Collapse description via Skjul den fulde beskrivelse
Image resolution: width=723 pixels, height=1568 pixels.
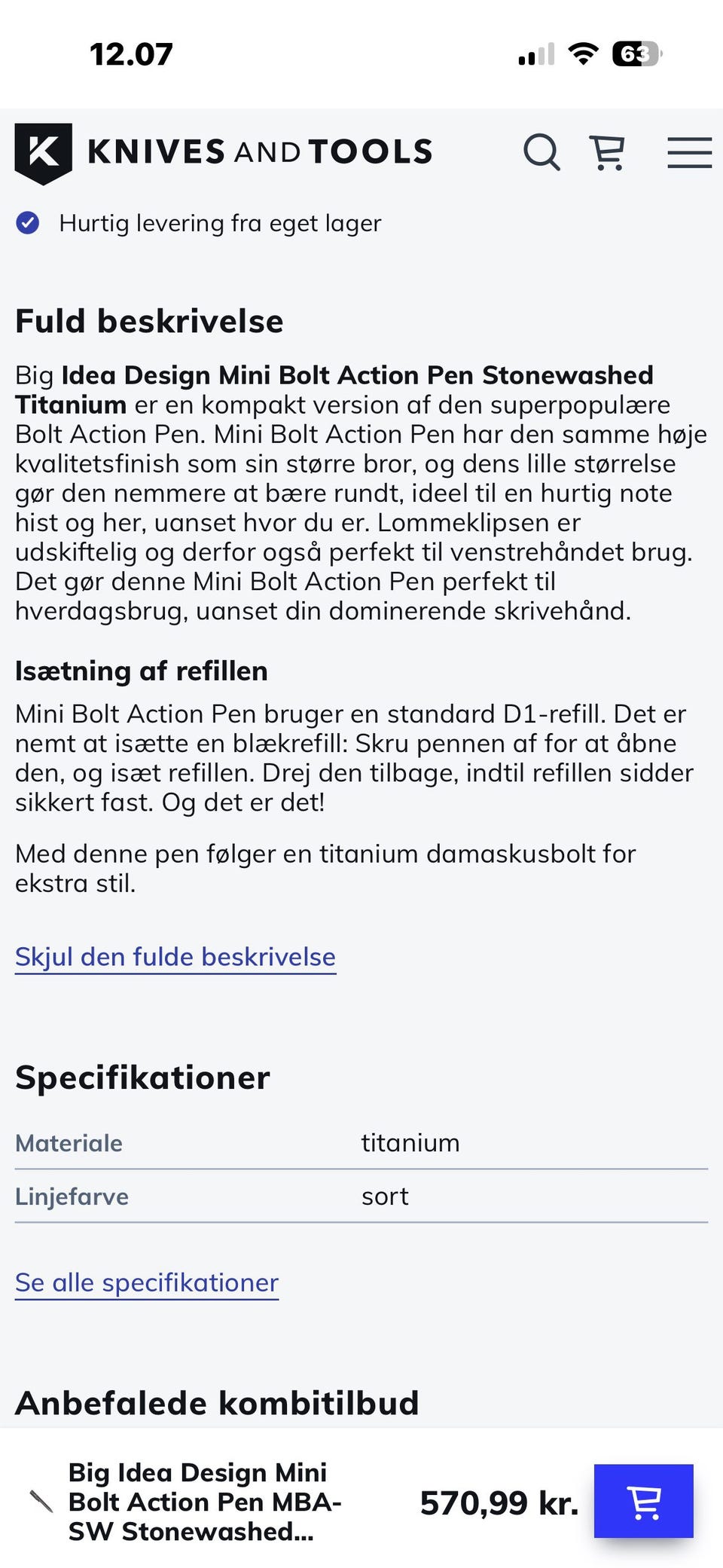pyautogui.click(x=175, y=956)
